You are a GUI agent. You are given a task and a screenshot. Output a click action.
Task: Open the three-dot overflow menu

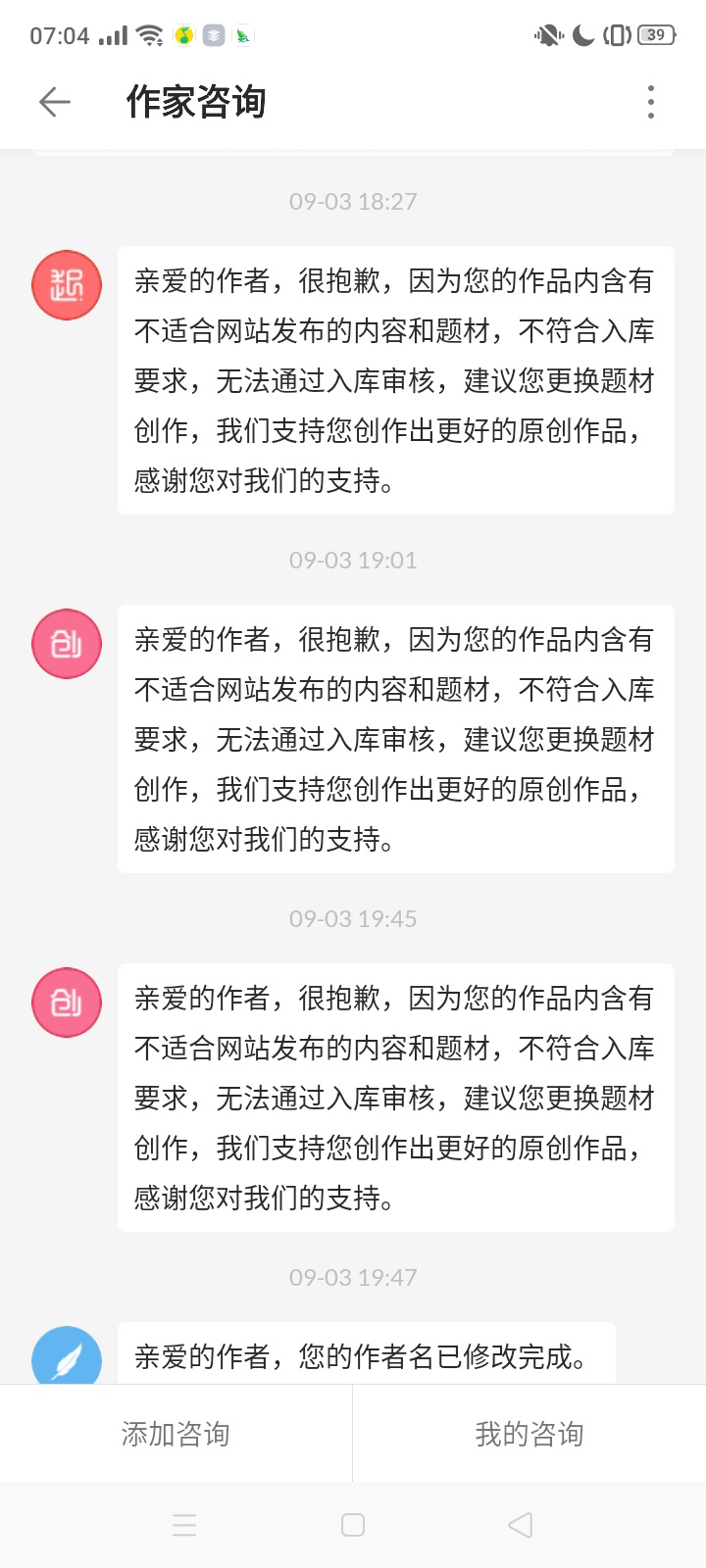pos(651,102)
